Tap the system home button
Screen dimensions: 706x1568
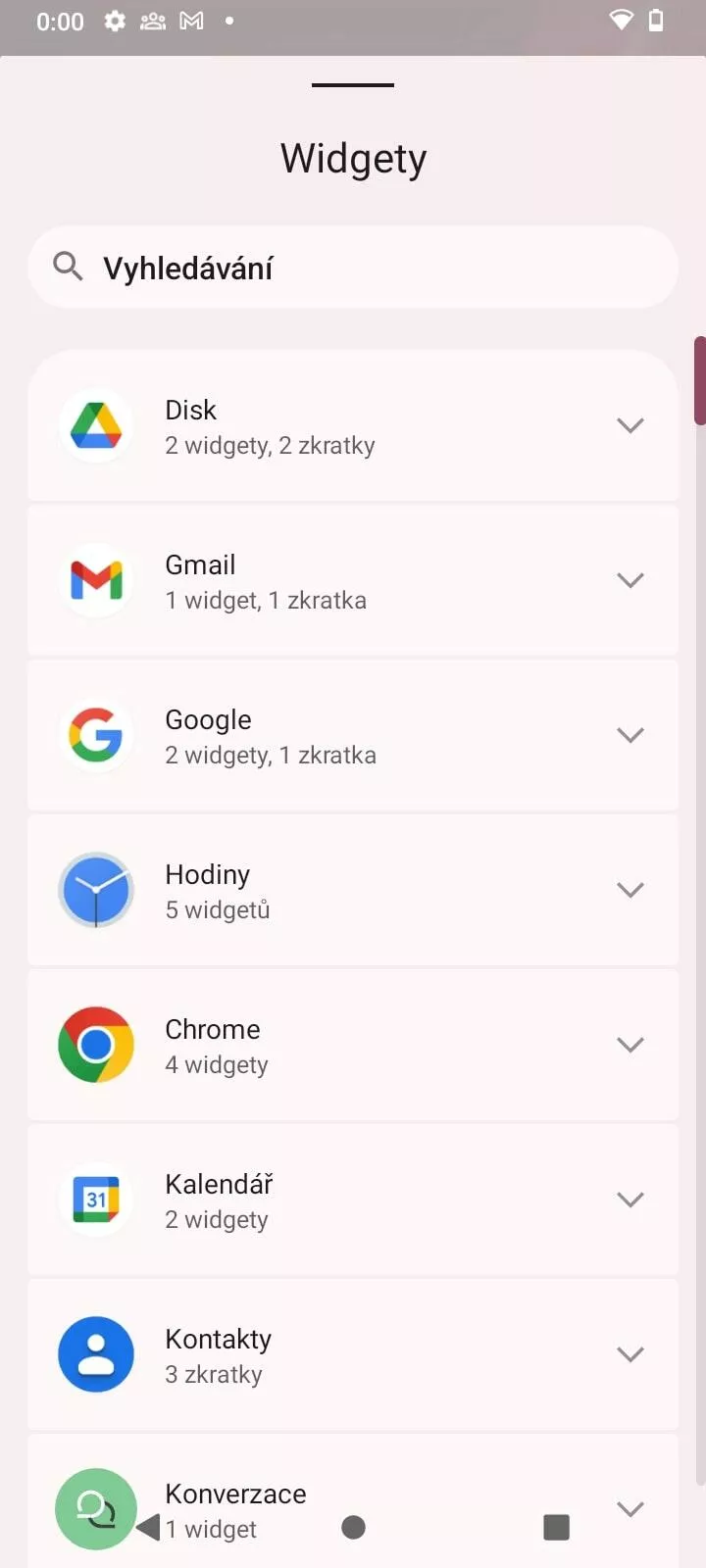coord(354,1527)
